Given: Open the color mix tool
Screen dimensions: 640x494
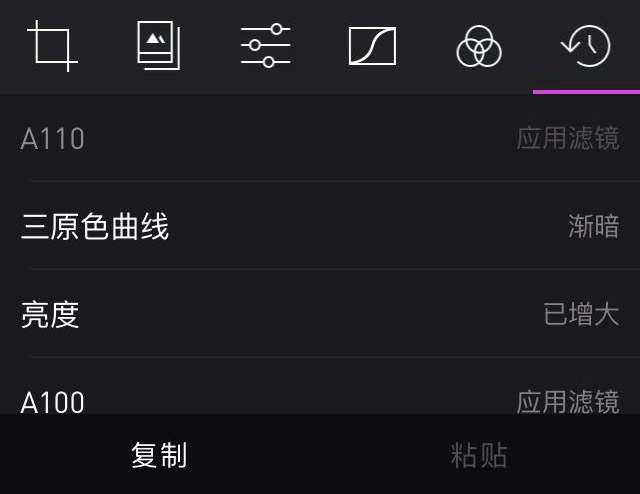Looking at the screenshot, I should click(479, 46).
